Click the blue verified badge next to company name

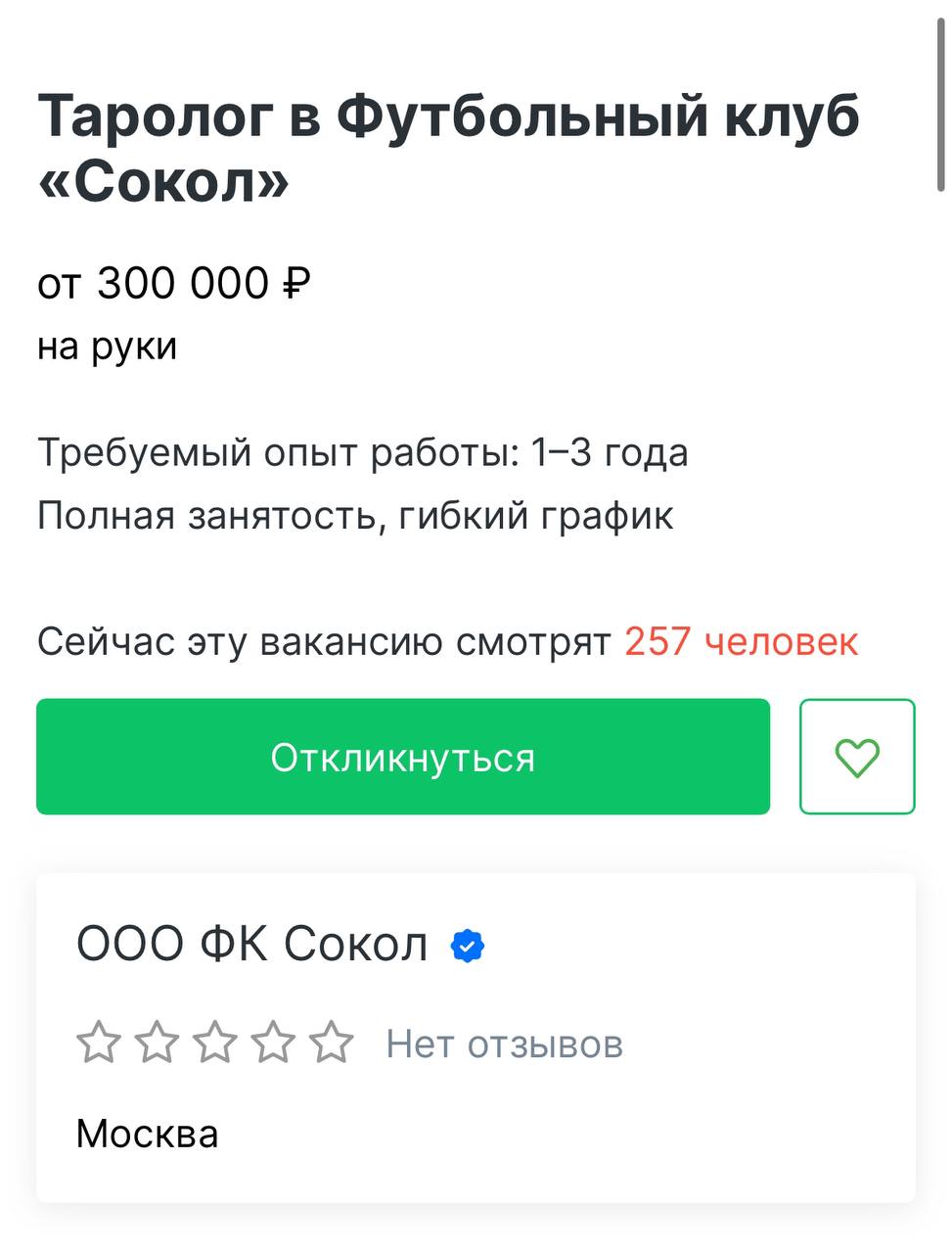(x=467, y=945)
